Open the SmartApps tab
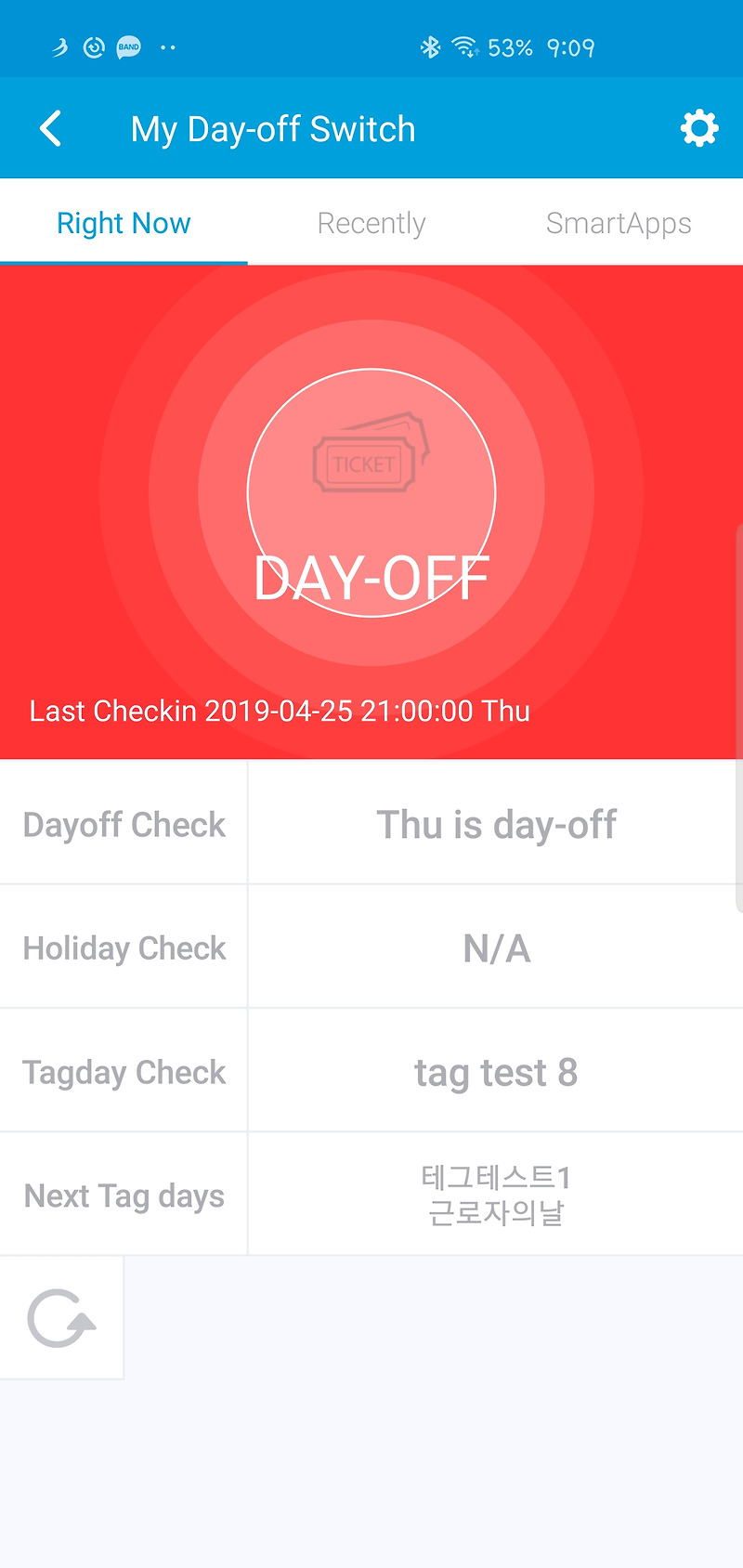The height and width of the screenshot is (1568, 743). click(619, 222)
